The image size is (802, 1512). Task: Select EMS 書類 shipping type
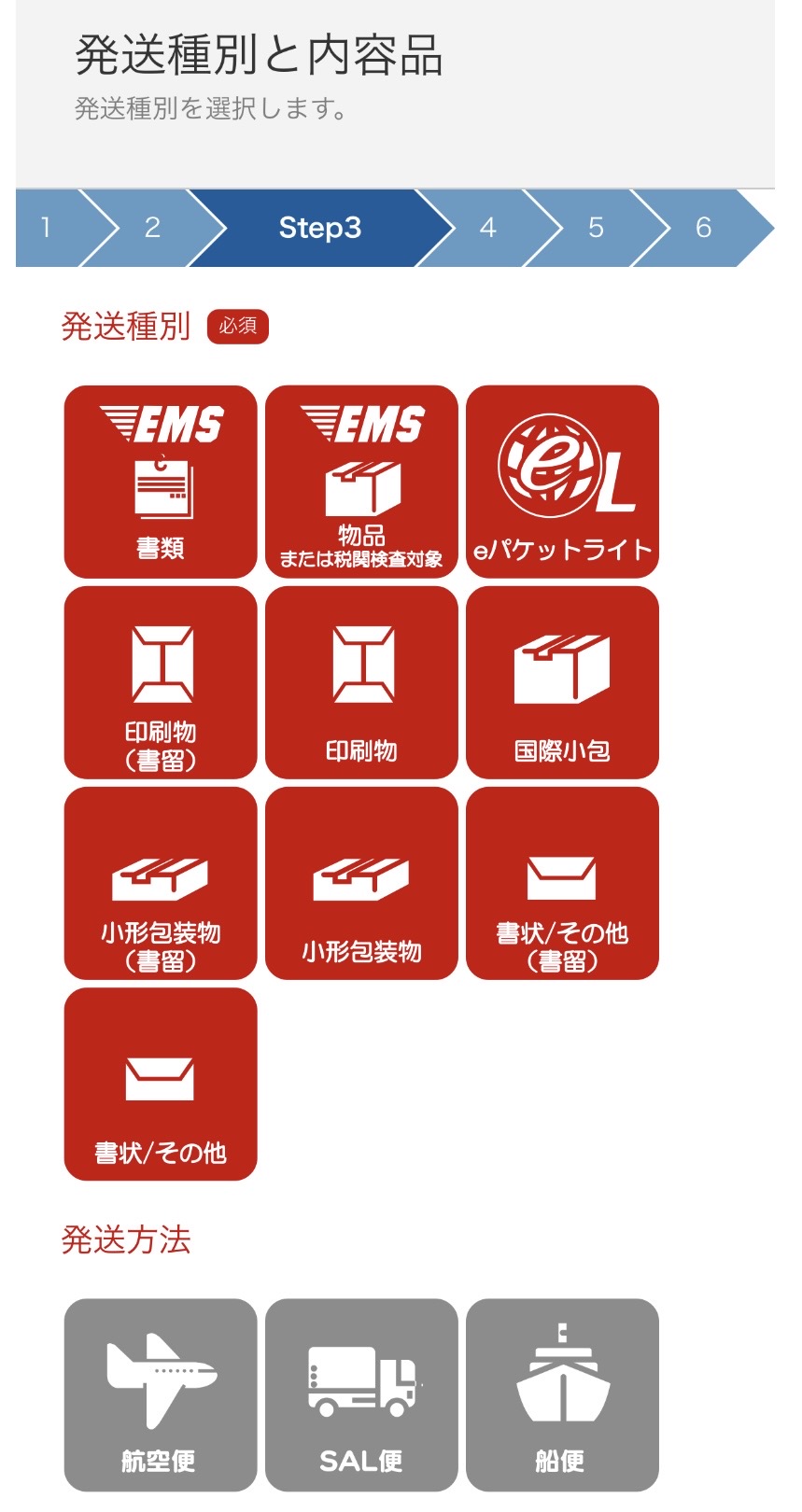160,482
